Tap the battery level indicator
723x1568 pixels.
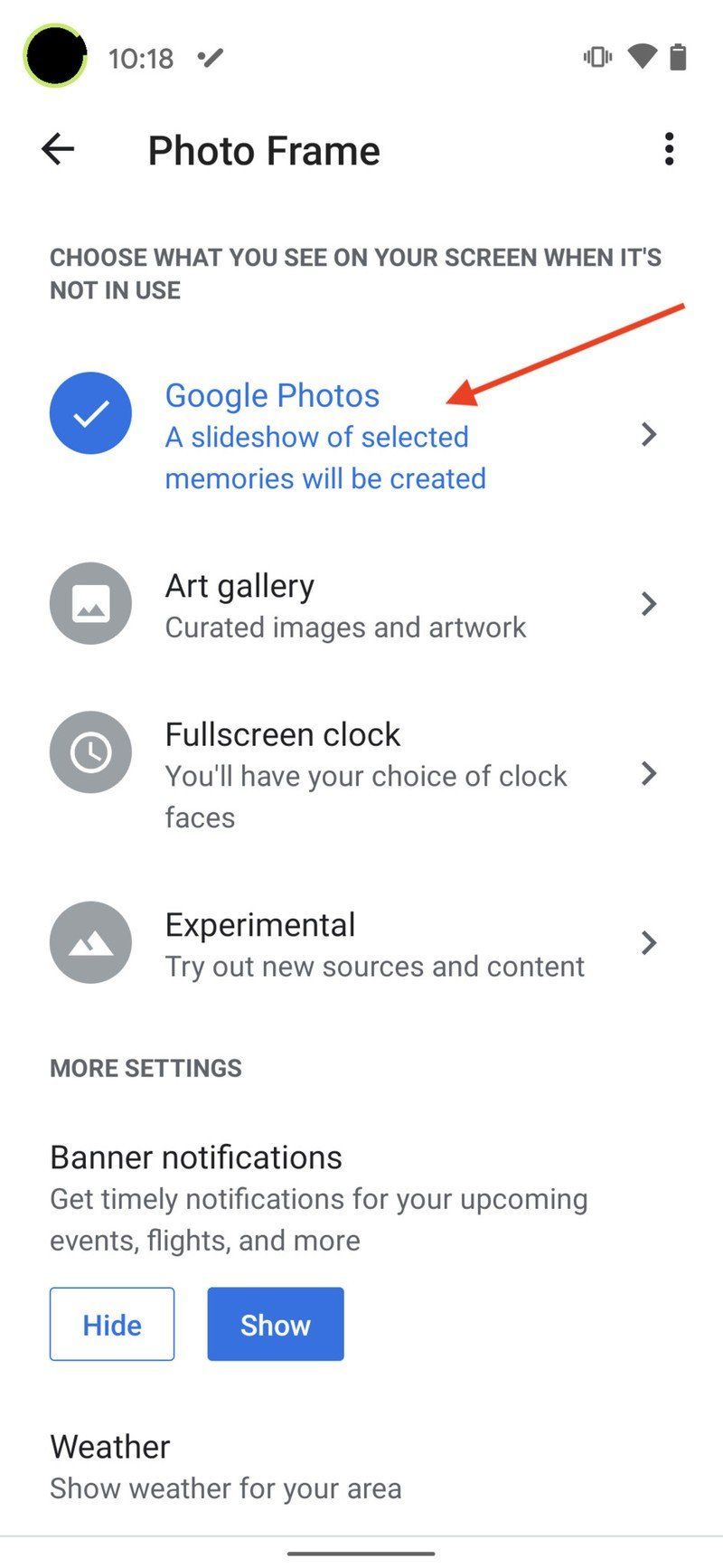(678, 57)
